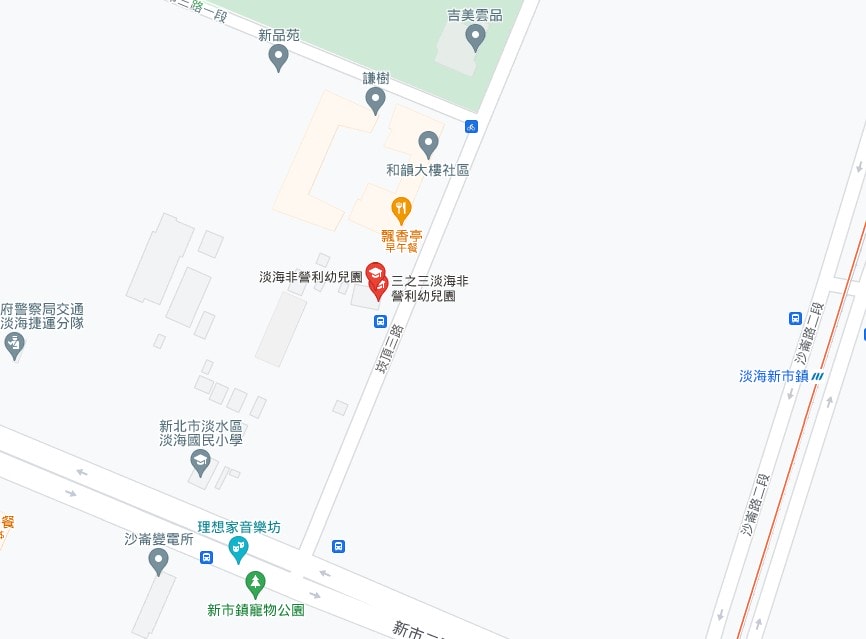The height and width of the screenshot is (639, 866).
Task: Open the 吉美雲品 map pin
Action: [x=476, y=37]
